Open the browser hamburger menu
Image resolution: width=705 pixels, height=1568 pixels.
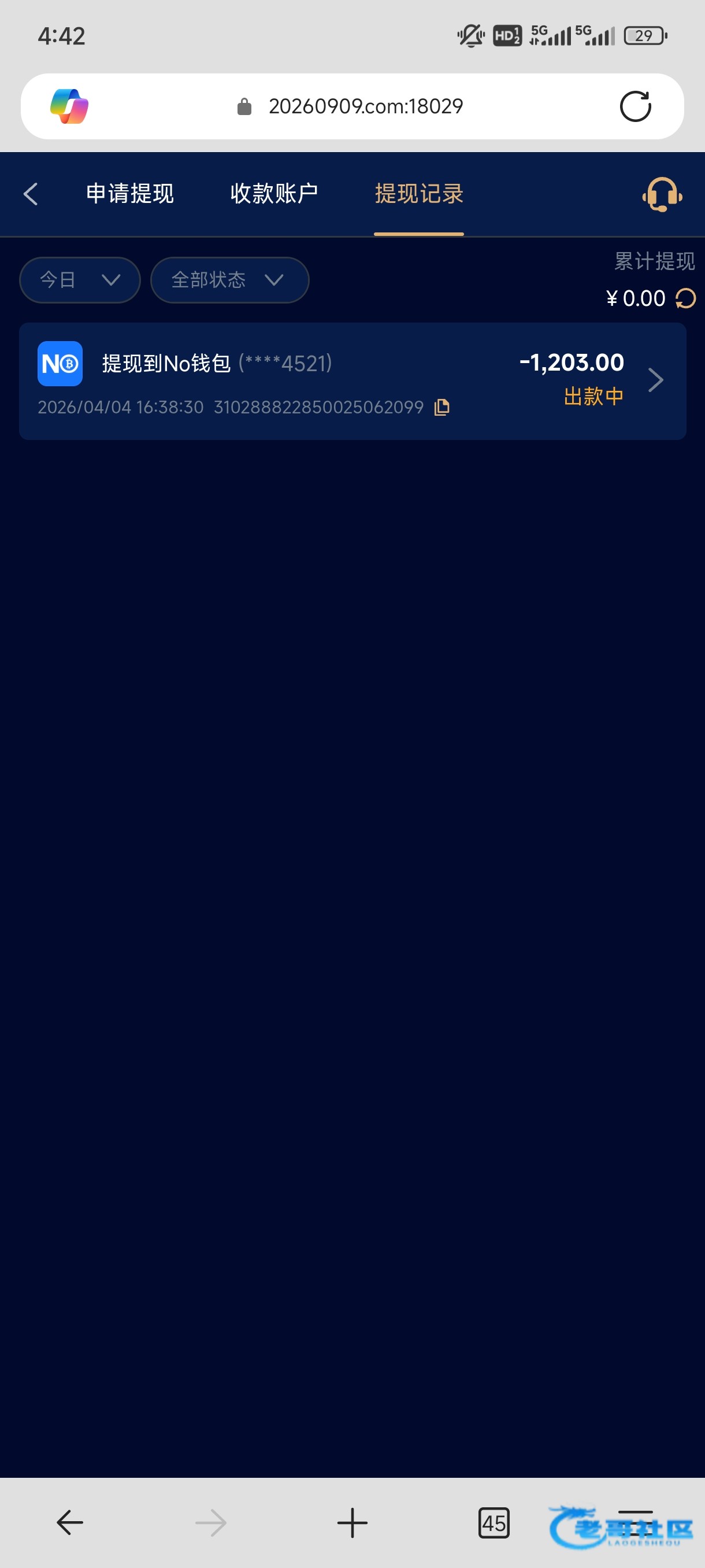click(x=635, y=1523)
